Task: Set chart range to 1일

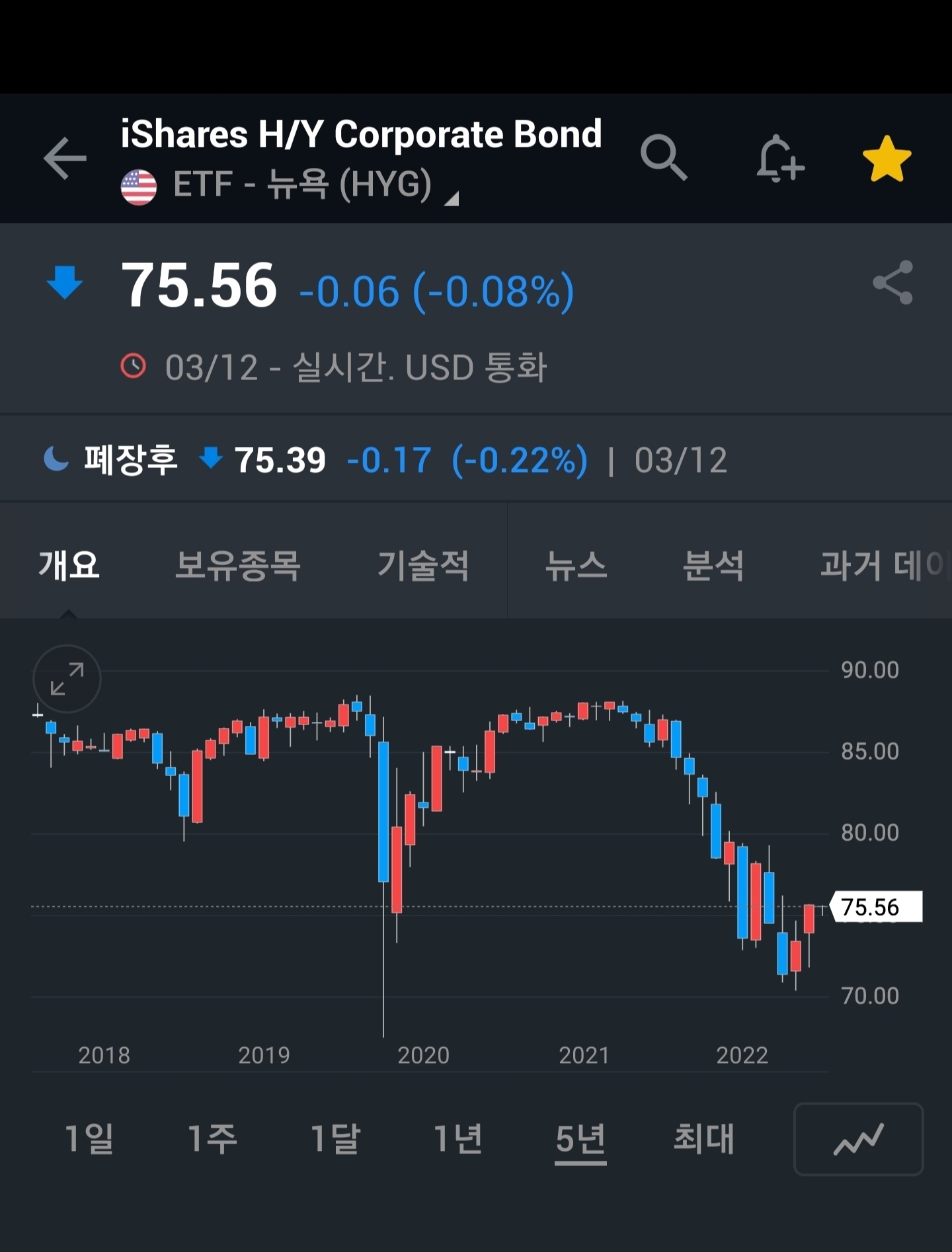Action: [x=89, y=1138]
